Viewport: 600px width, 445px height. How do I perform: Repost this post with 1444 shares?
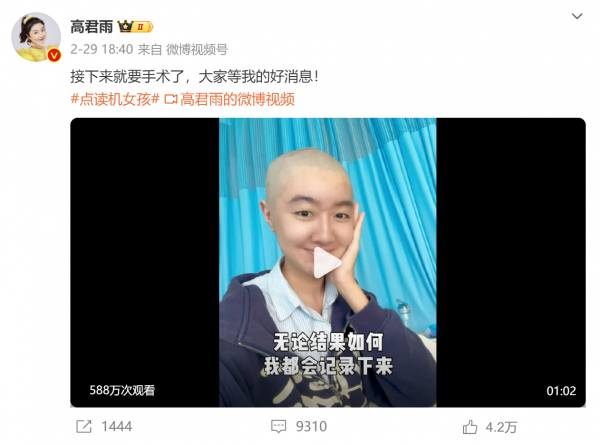pos(104,427)
